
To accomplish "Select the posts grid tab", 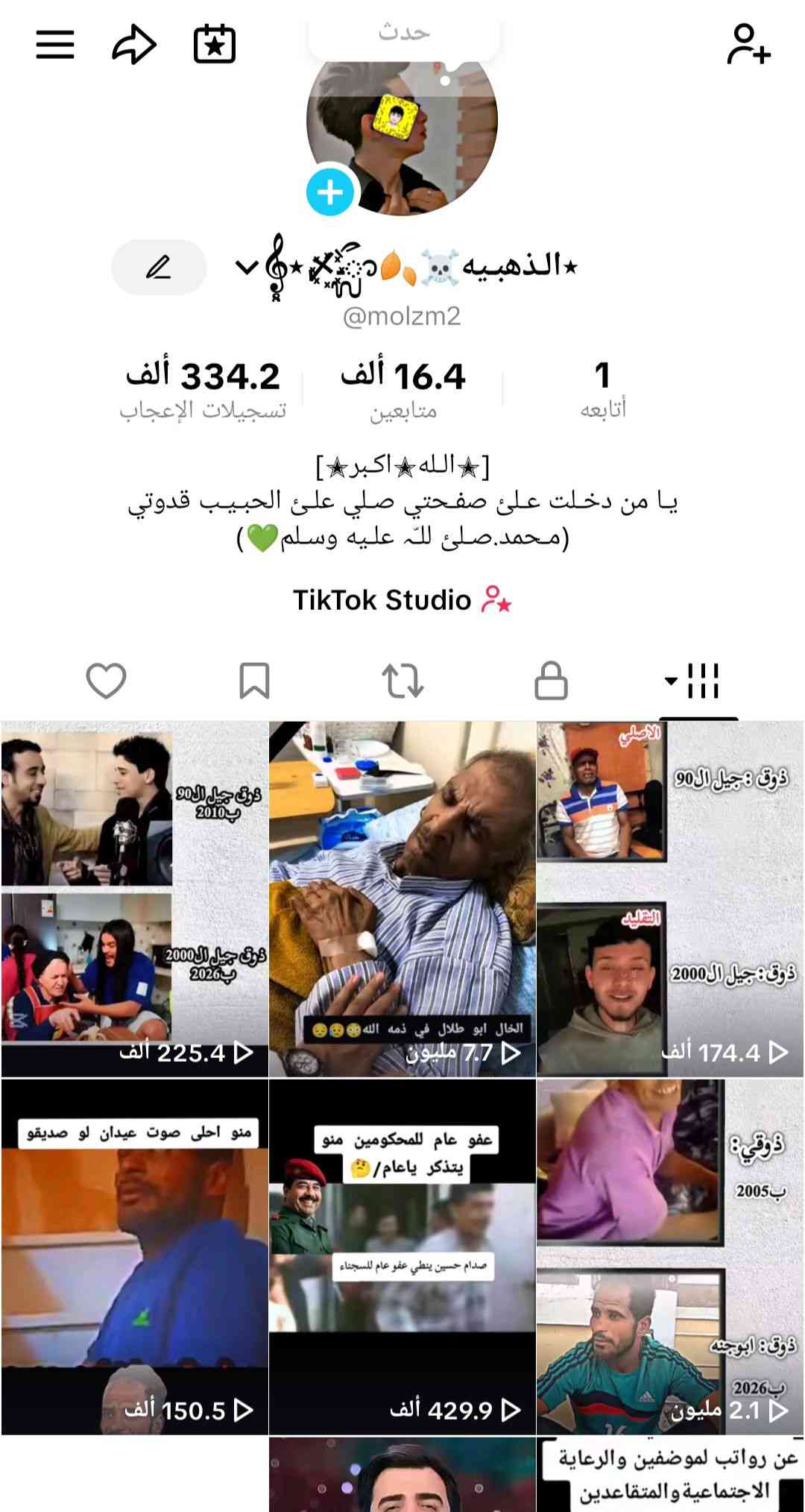I will point(698,681).
